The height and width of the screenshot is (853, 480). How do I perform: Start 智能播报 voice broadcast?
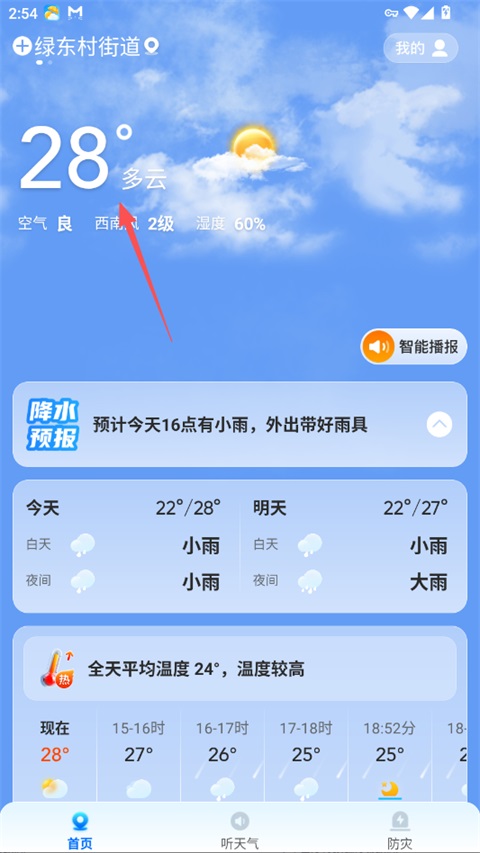(x=414, y=347)
